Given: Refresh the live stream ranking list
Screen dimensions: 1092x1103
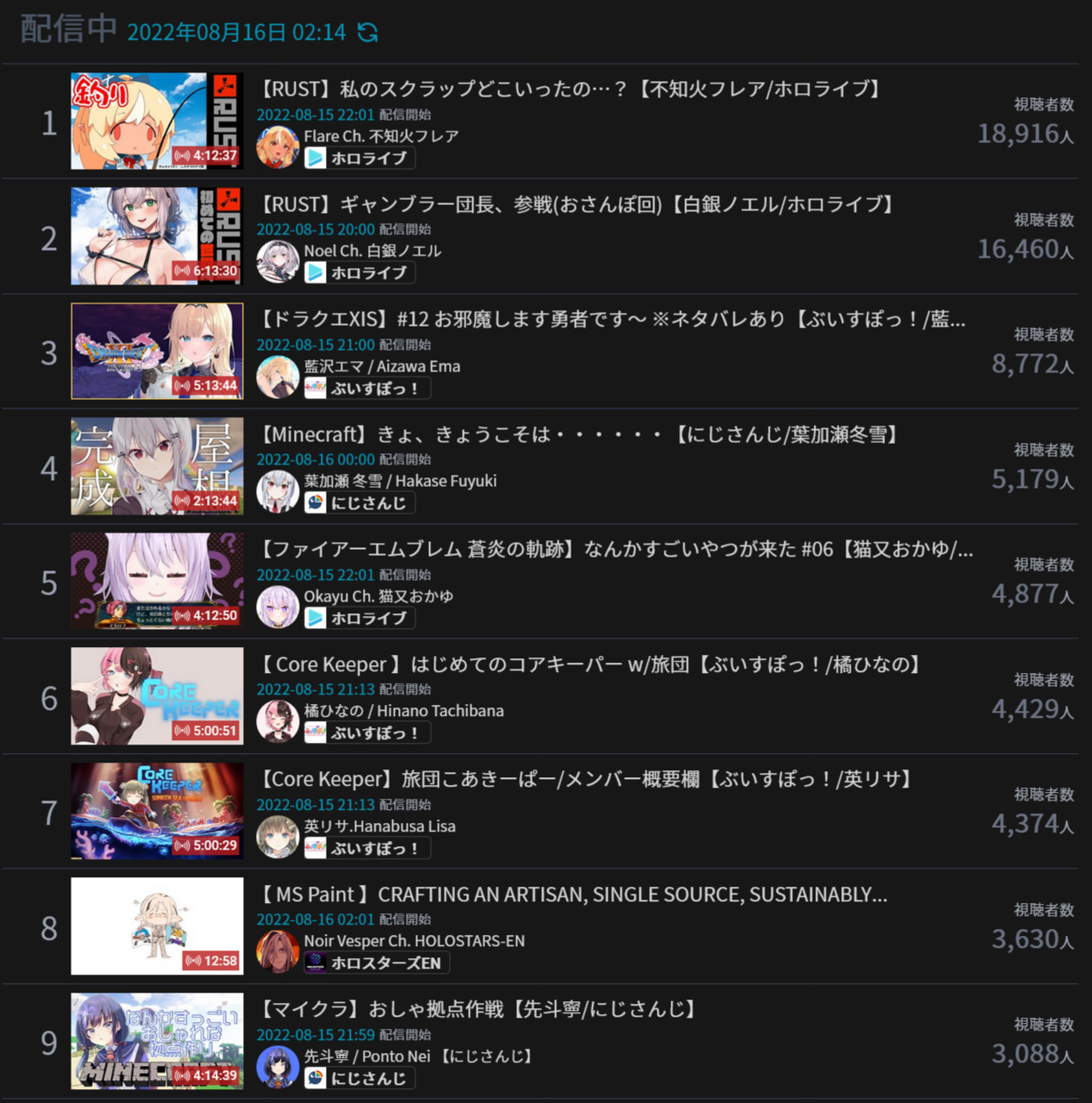Looking at the screenshot, I should click(368, 33).
